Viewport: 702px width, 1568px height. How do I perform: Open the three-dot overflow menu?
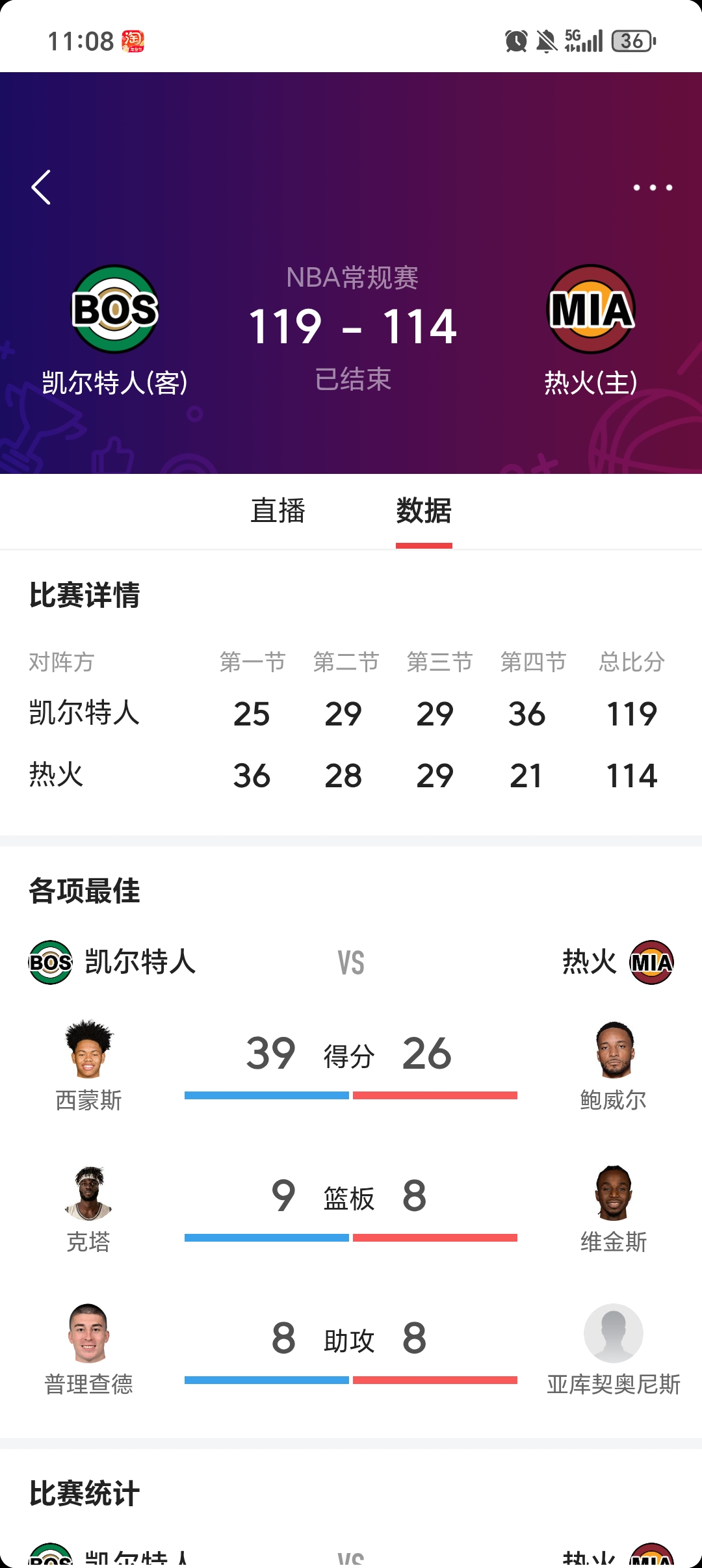653,187
